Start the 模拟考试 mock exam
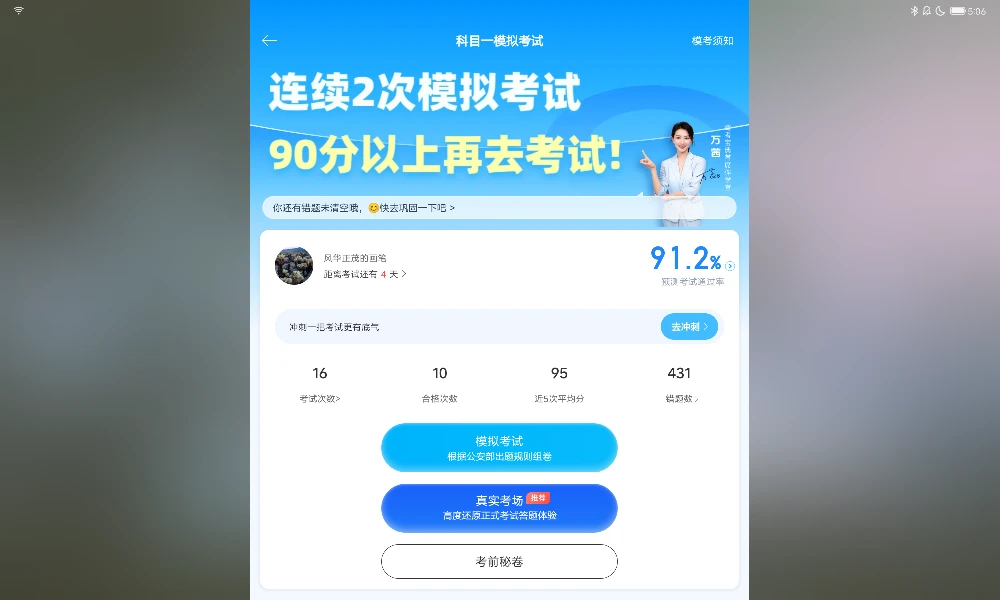Image resolution: width=1000 pixels, height=600 pixels. (499, 447)
